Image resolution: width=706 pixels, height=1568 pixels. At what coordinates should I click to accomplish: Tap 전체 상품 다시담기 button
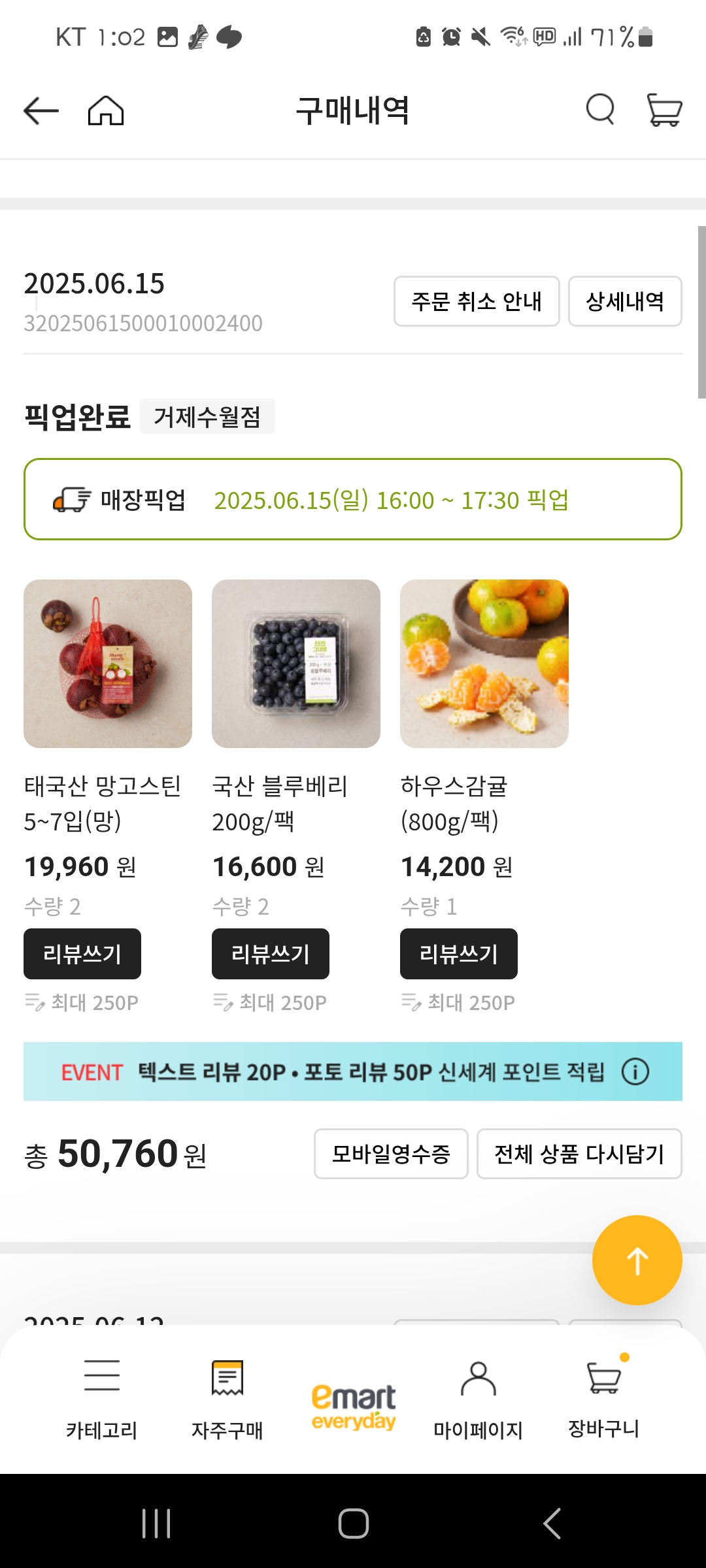tap(579, 1154)
